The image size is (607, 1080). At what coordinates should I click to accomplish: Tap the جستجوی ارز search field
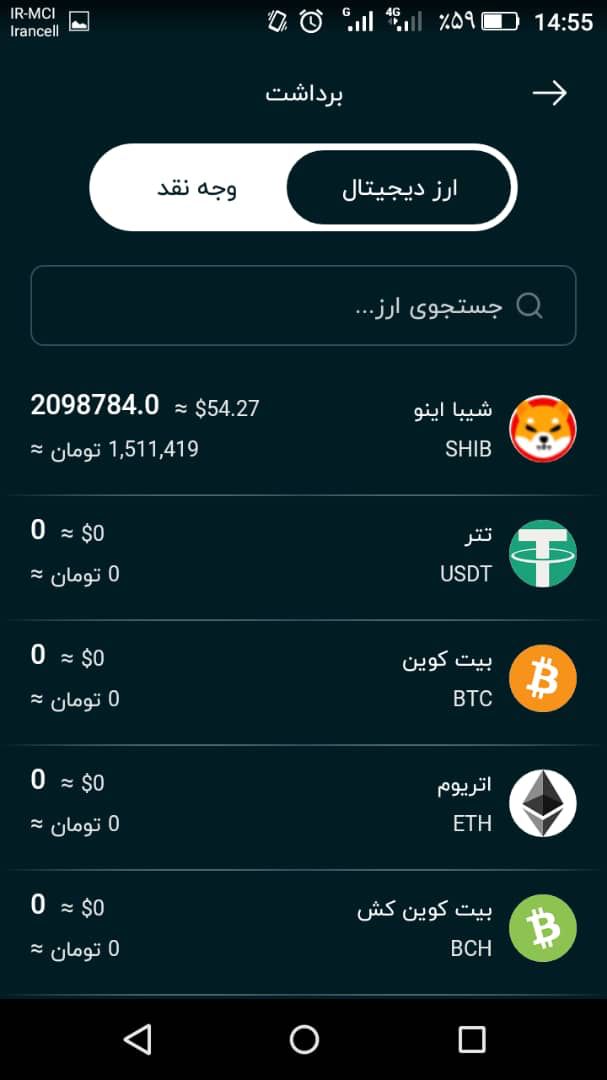303,305
